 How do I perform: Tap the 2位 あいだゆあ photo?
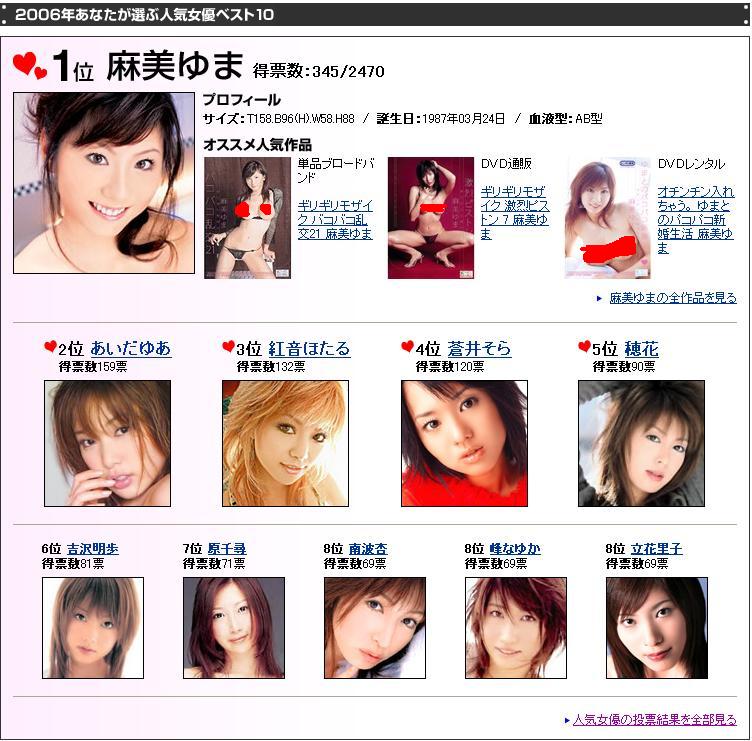[108, 443]
